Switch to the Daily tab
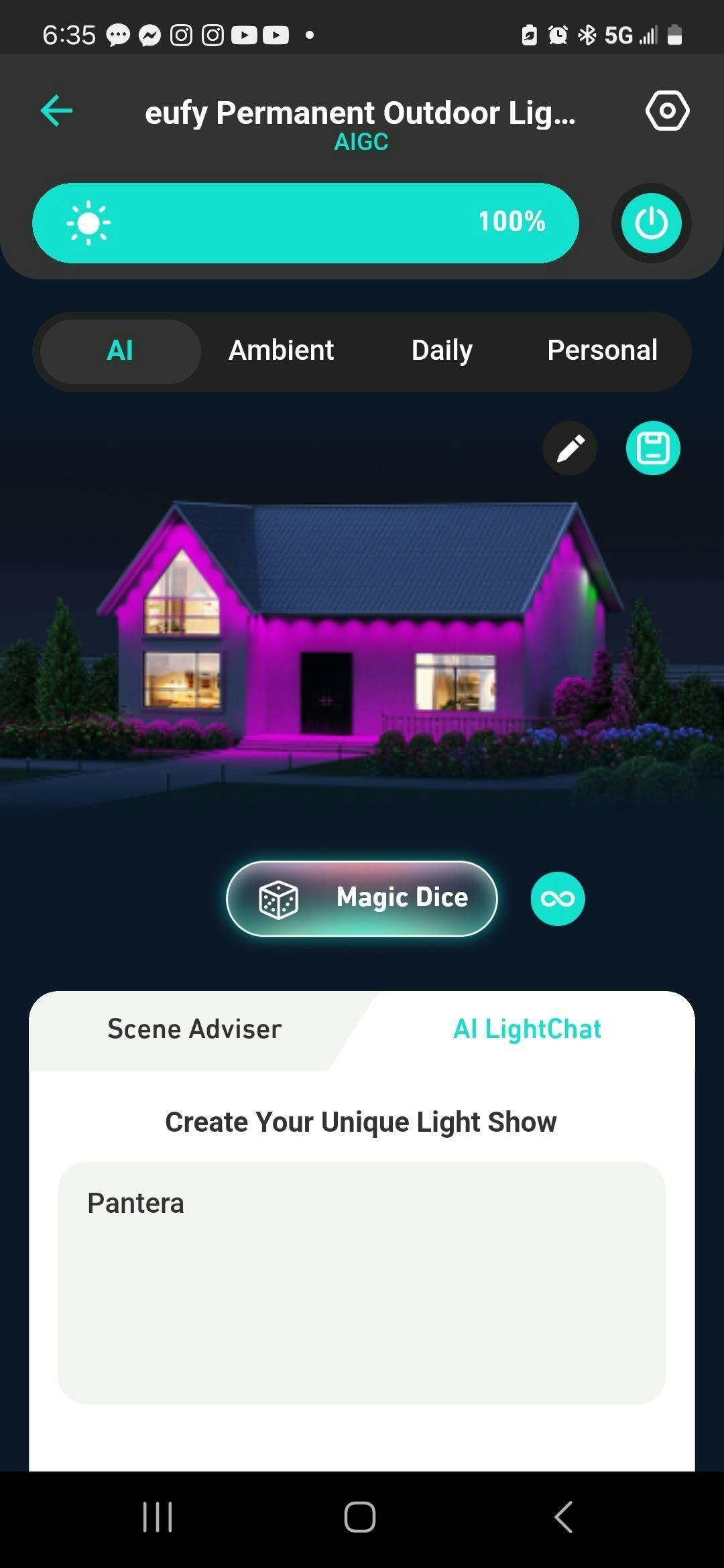The height and width of the screenshot is (1568, 724). 442,351
